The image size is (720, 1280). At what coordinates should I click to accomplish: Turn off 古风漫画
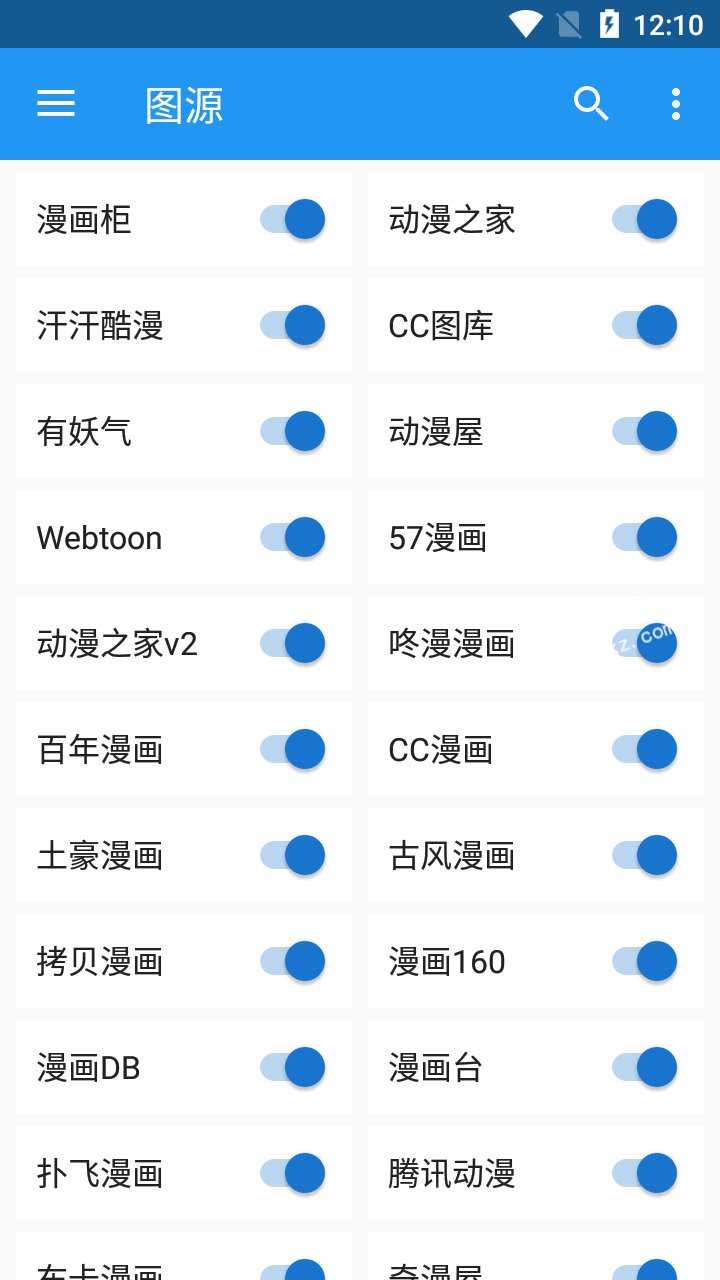click(645, 855)
